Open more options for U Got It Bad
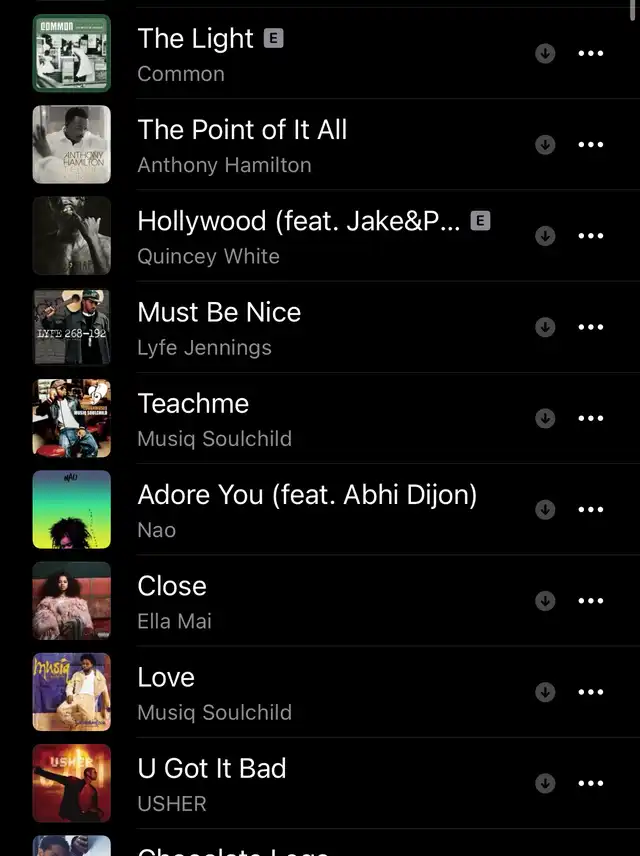Image resolution: width=640 pixels, height=856 pixels. coord(591,784)
